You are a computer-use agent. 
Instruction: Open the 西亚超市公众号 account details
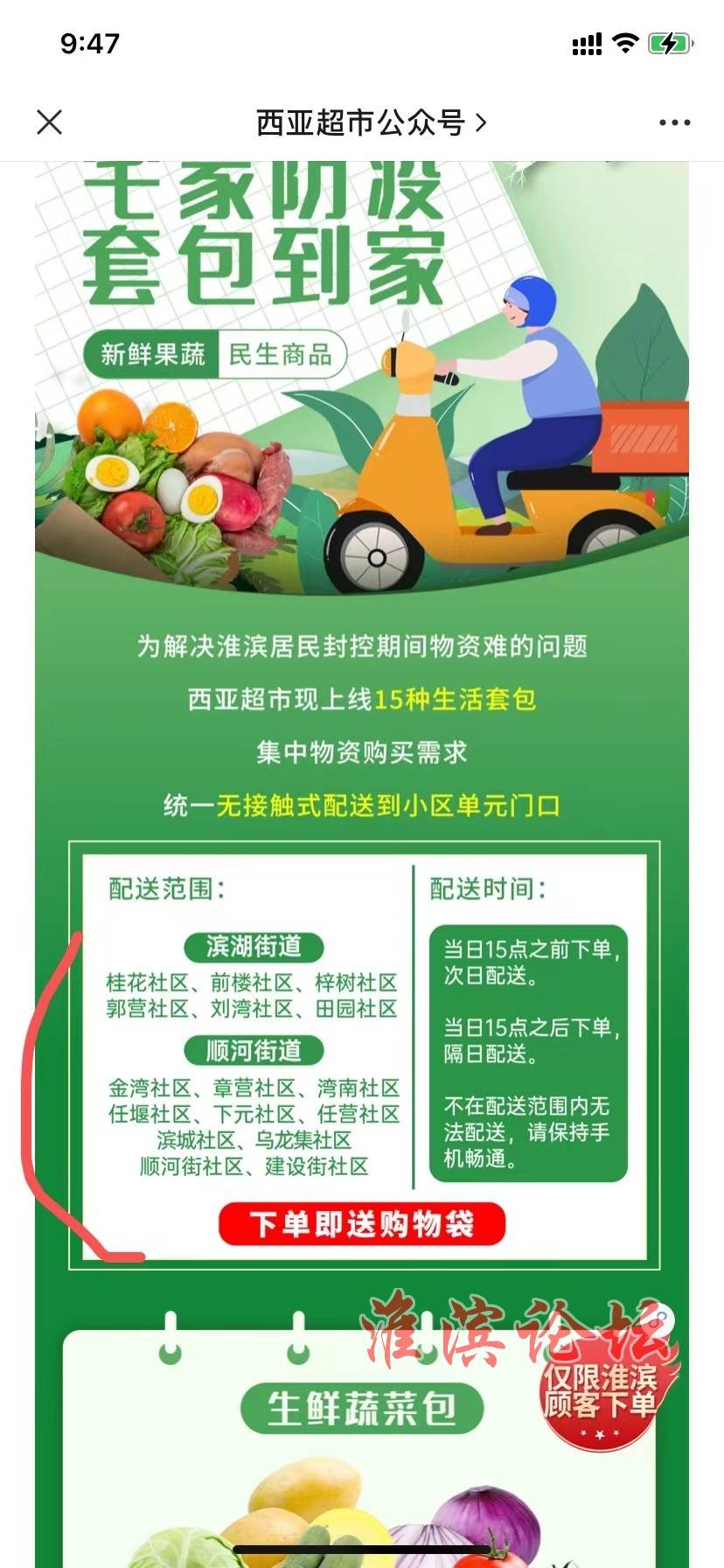tap(370, 122)
